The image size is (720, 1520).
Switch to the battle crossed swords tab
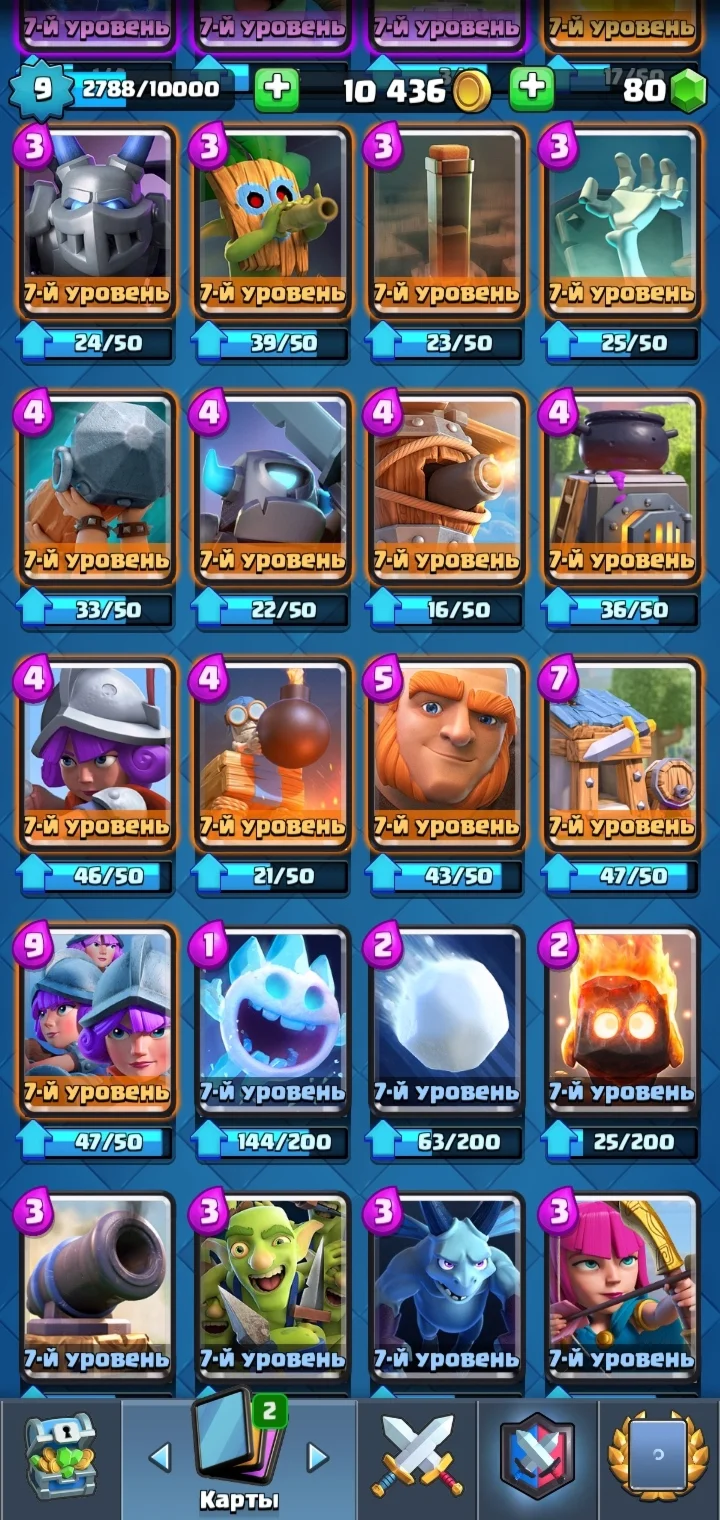(418, 1455)
